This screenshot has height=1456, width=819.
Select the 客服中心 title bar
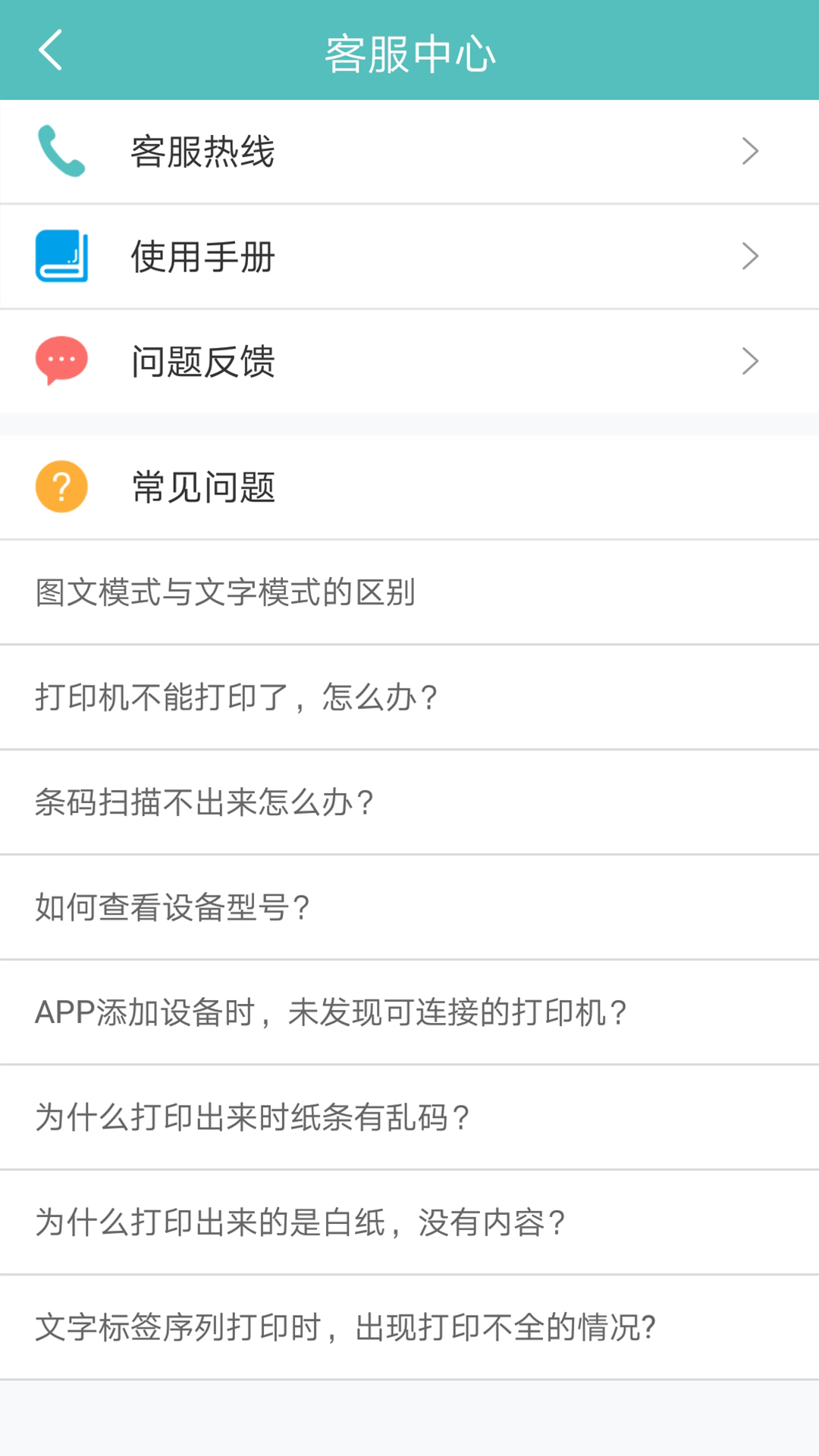pos(409,52)
